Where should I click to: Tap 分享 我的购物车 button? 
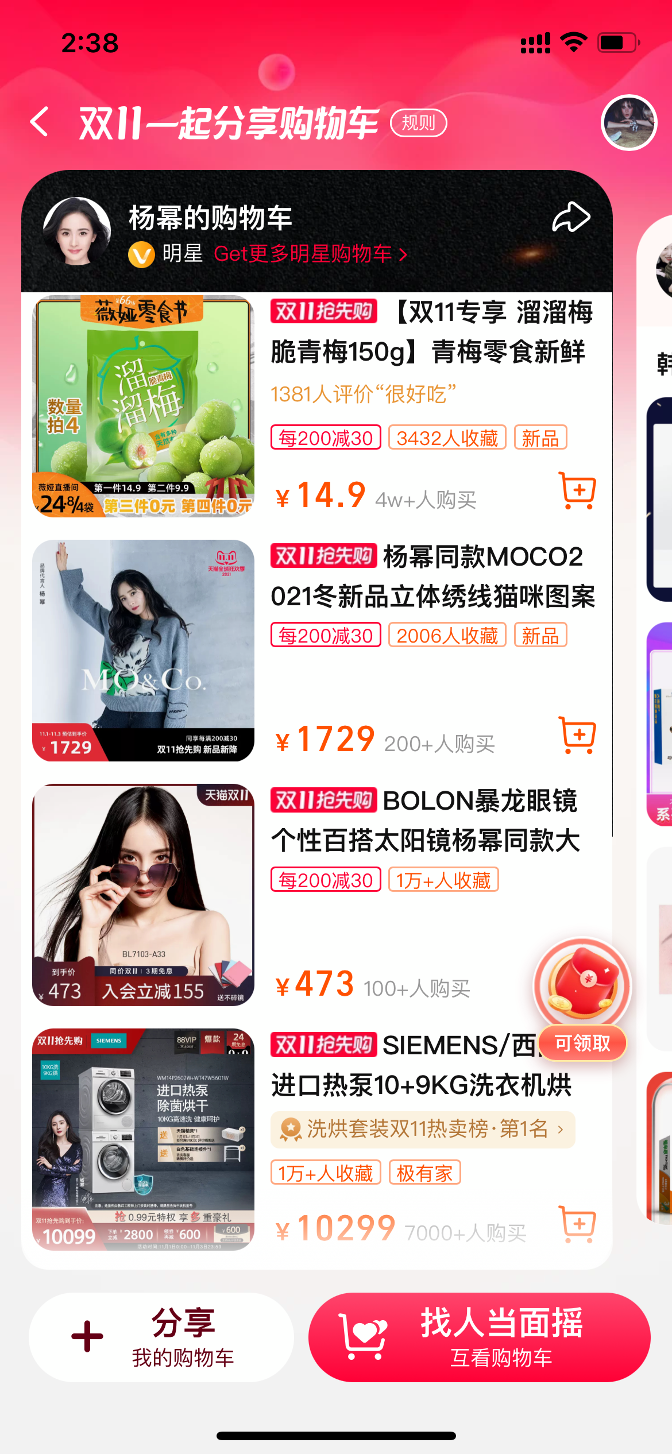[161, 1337]
